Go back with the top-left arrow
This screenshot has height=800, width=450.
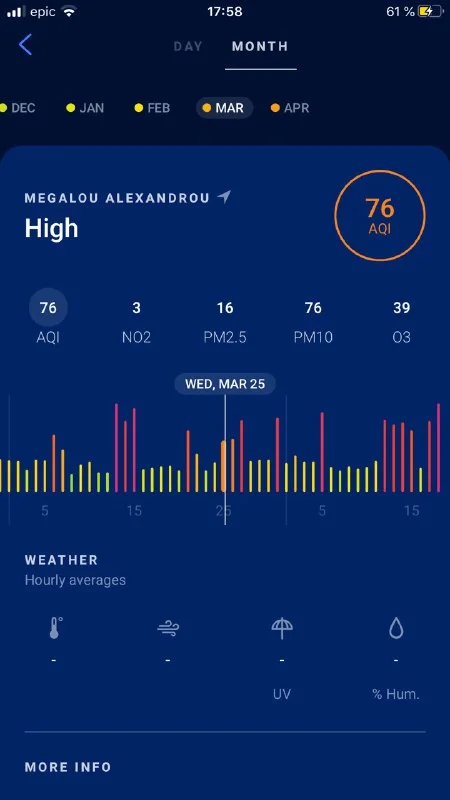point(25,45)
